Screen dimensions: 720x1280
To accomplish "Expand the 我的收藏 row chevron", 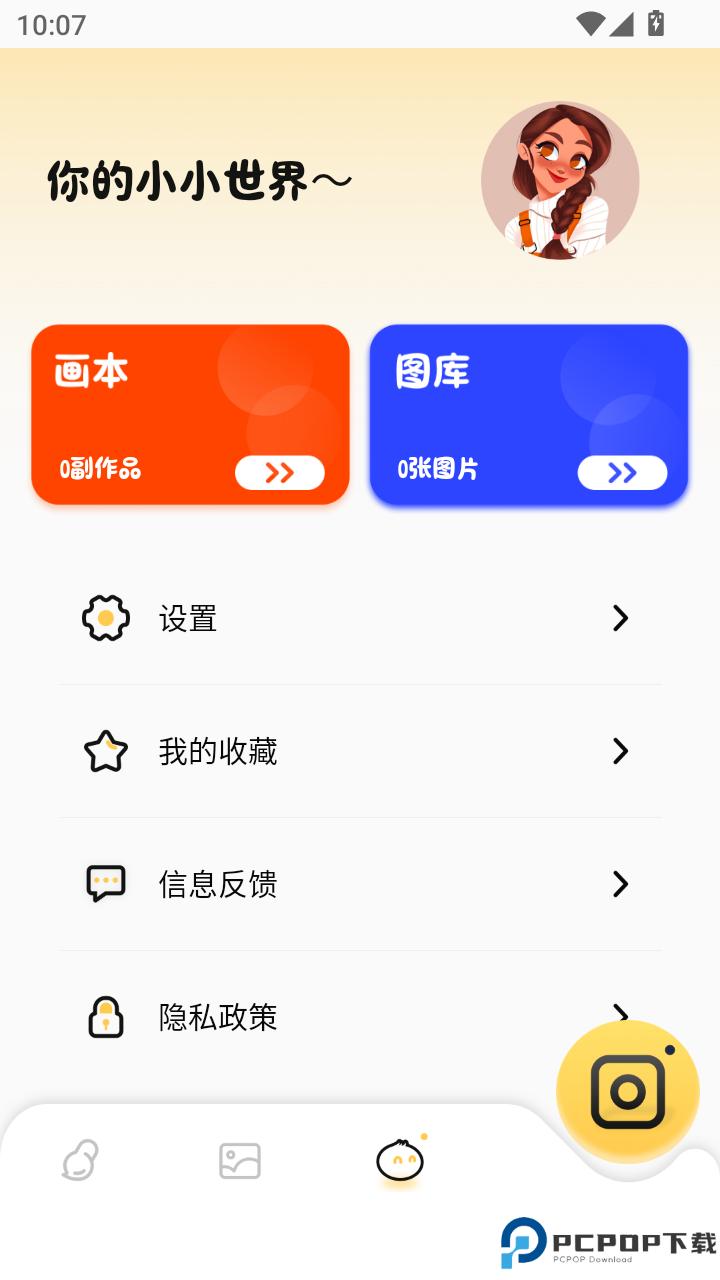I will pyautogui.click(x=621, y=751).
